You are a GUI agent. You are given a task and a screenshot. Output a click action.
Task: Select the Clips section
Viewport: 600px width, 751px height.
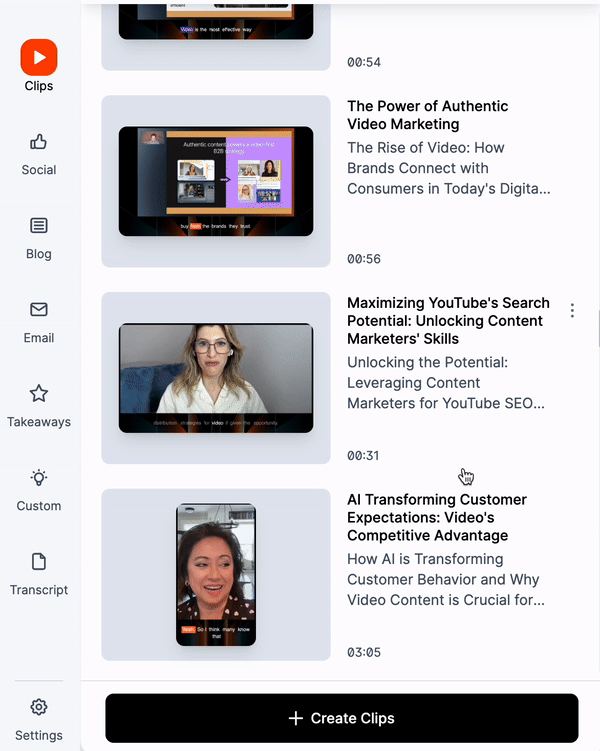[39, 67]
